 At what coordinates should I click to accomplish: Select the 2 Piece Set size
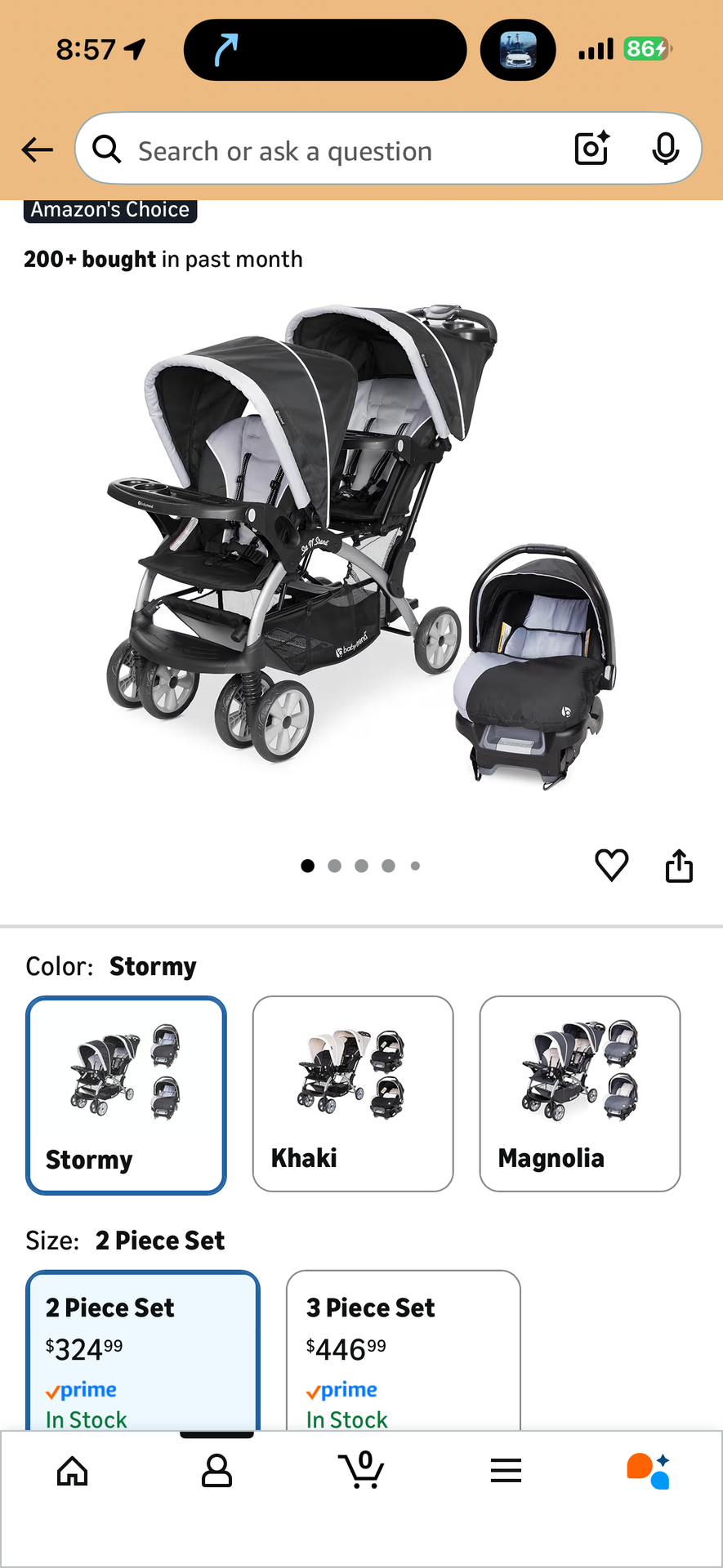pyautogui.click(x=143, y=1350)
